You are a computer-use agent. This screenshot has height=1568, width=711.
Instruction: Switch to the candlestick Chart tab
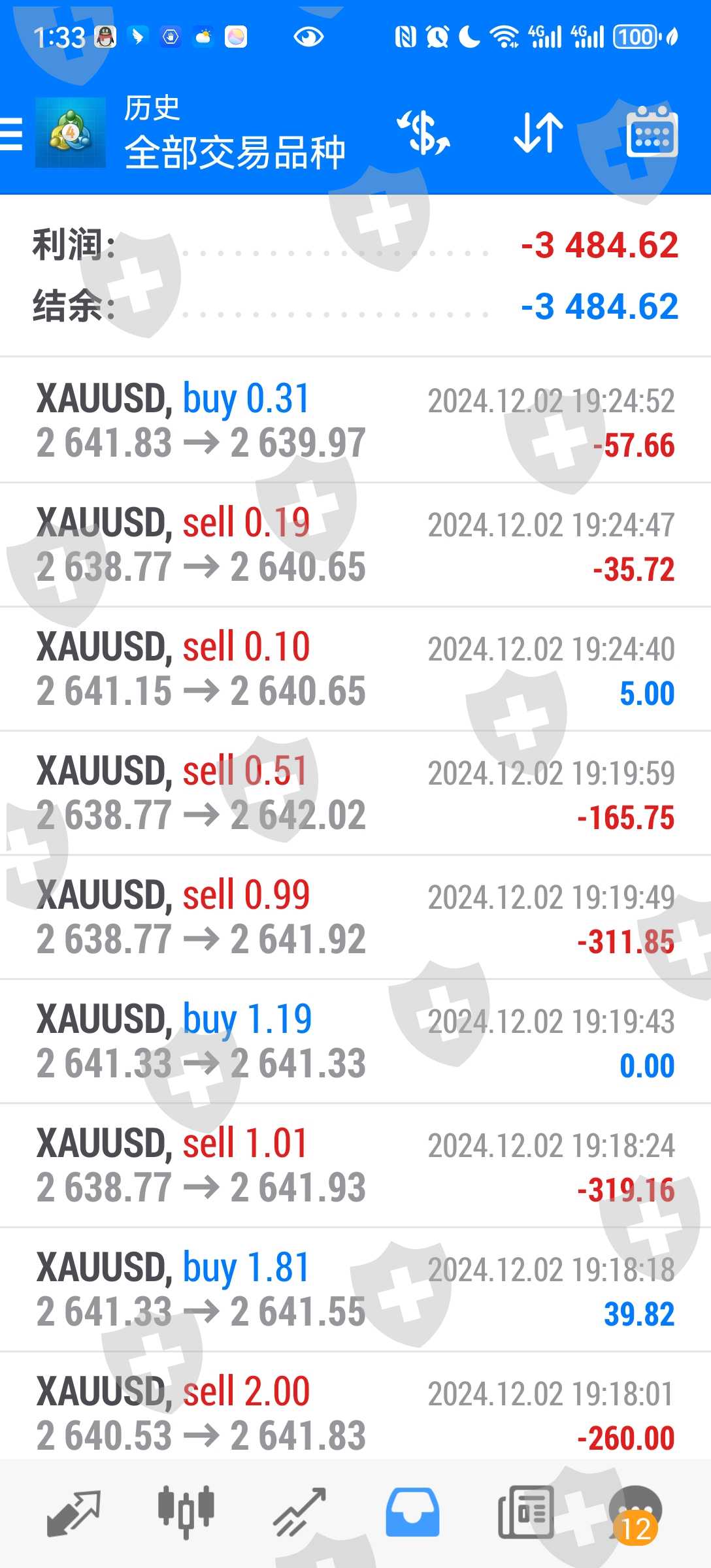[186, 1513]
